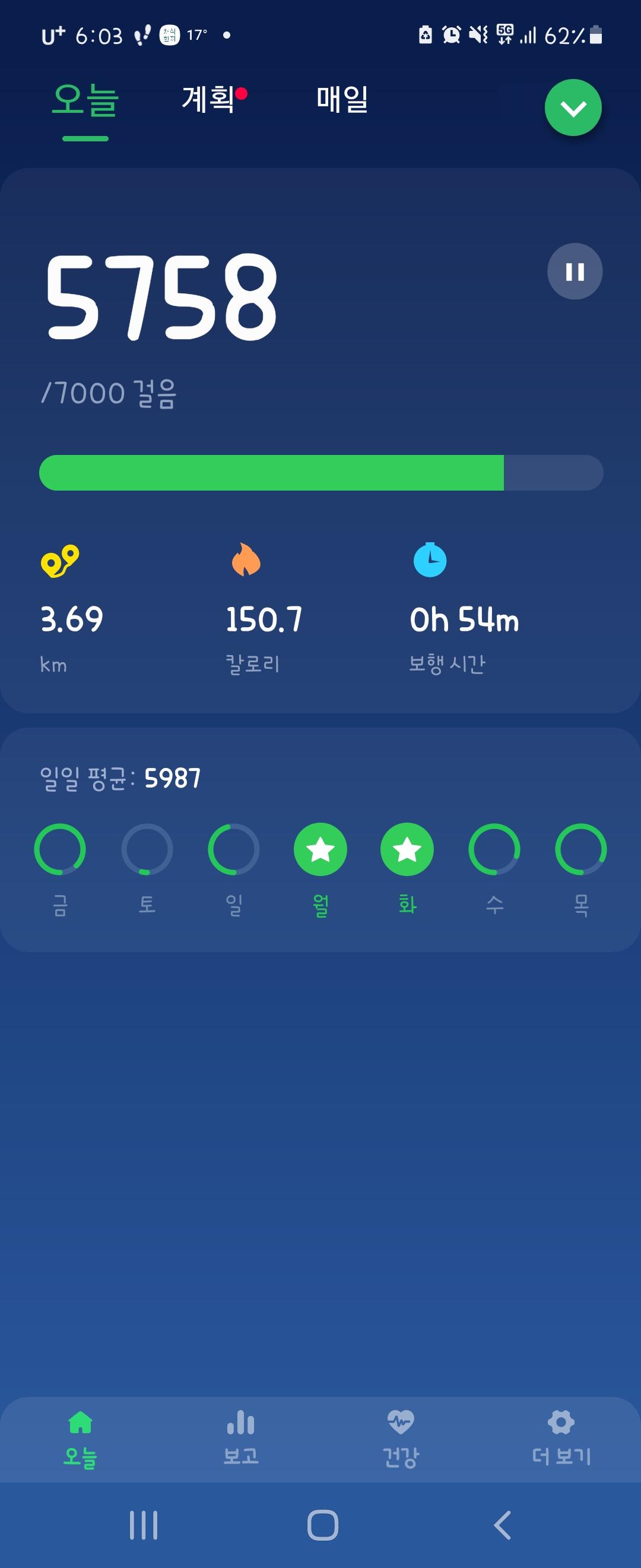Pause step counting

[x=575, y=271]
